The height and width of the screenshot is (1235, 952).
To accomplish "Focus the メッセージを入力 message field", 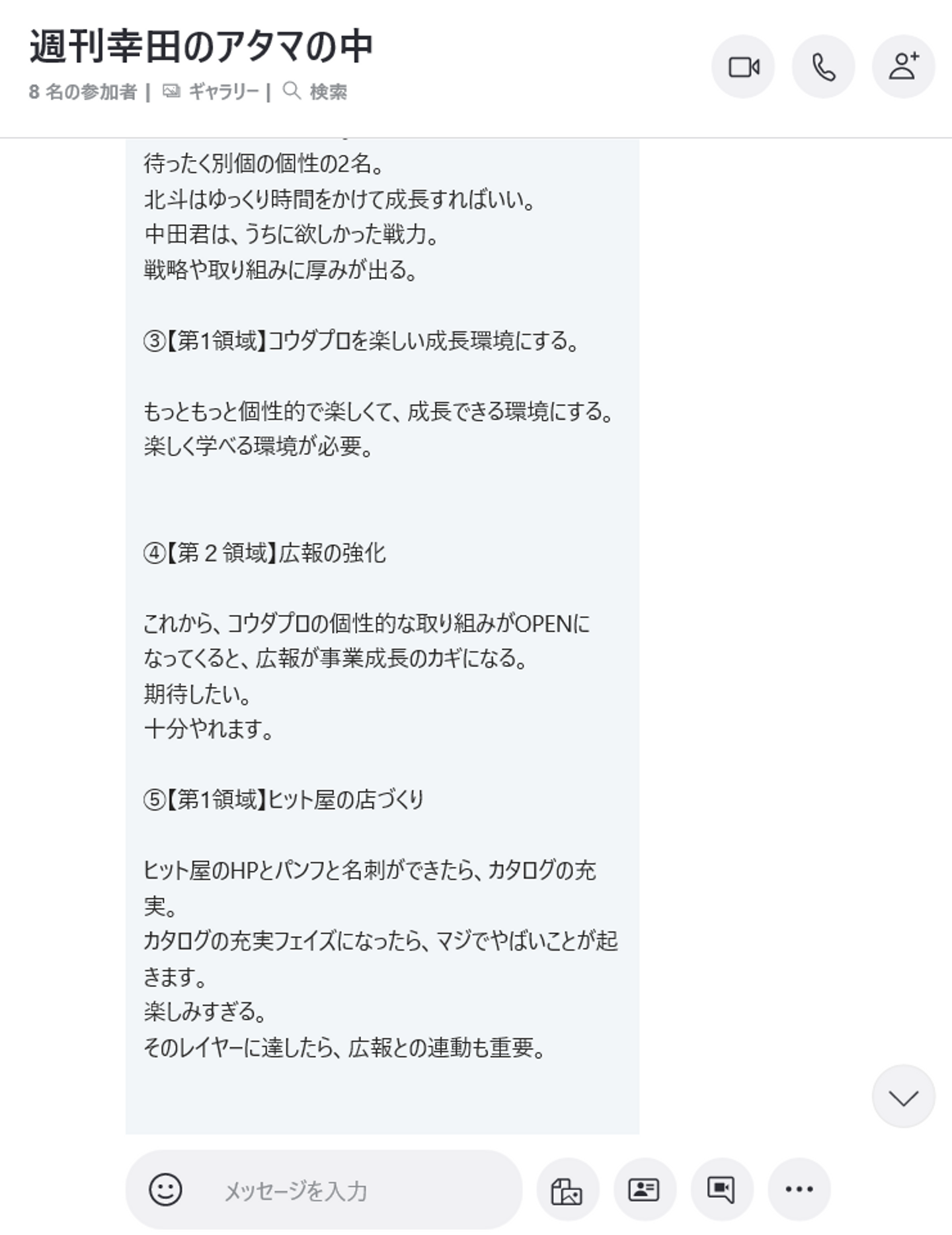I will tap(357, 1191).
